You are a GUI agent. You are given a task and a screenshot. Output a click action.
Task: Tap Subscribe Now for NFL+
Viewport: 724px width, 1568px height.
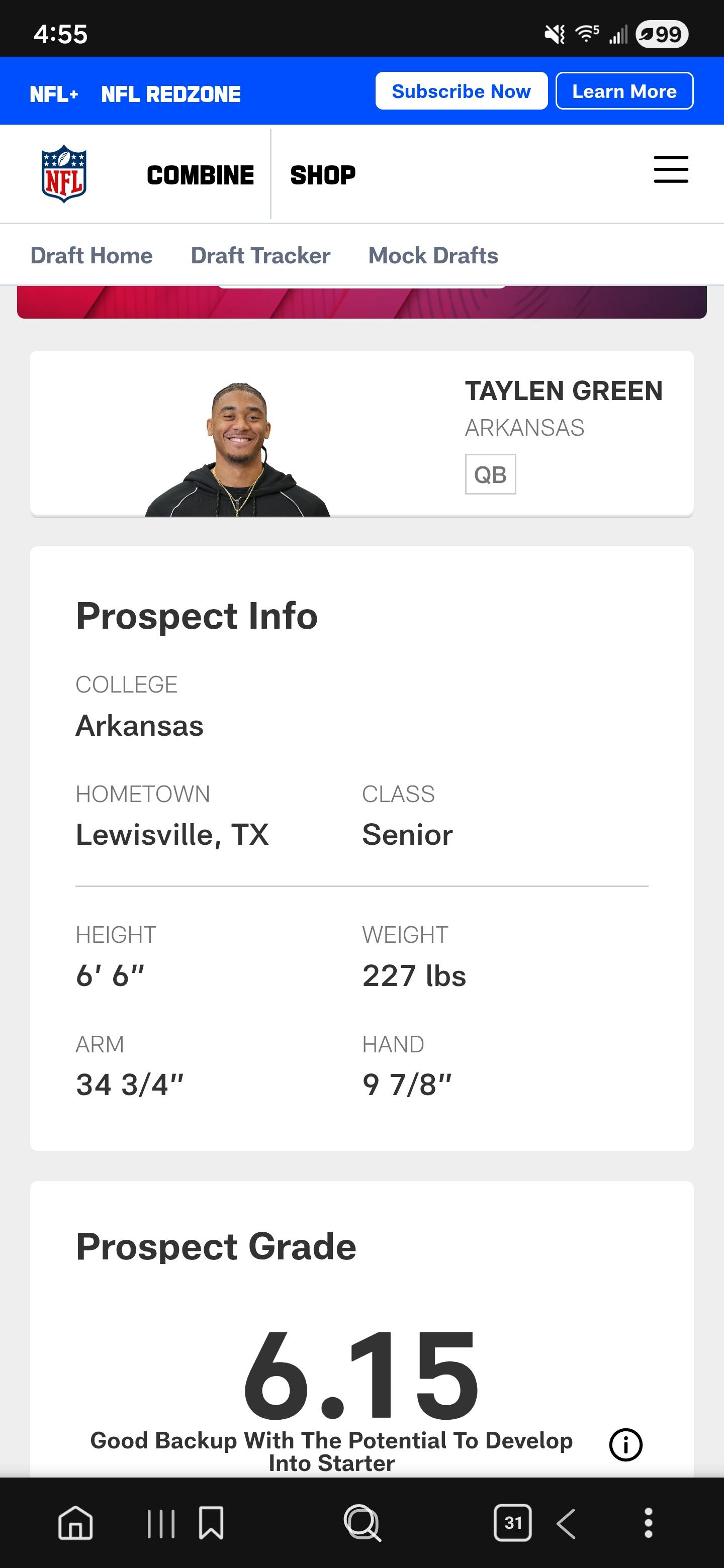[461, 91]
